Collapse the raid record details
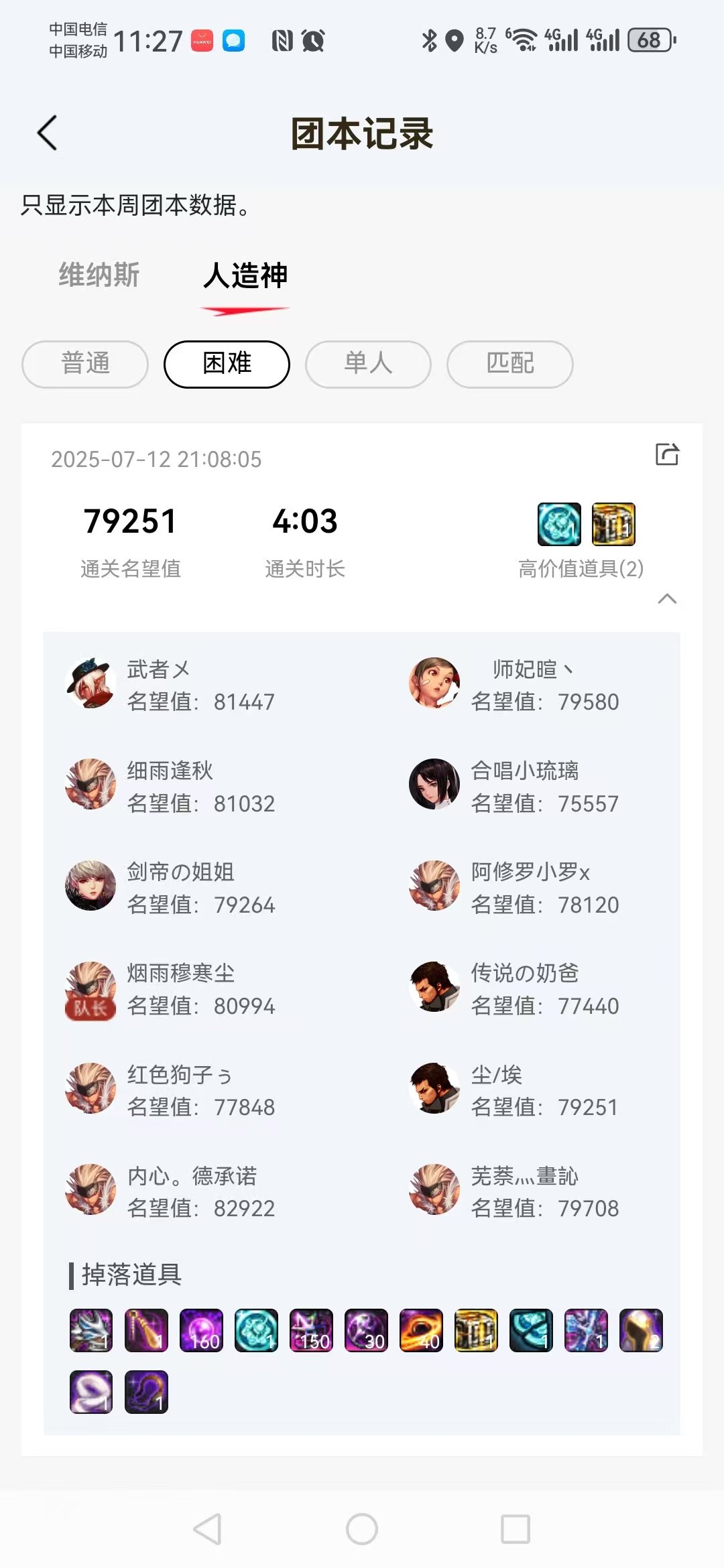724x1568 pixels. [666, 598]
